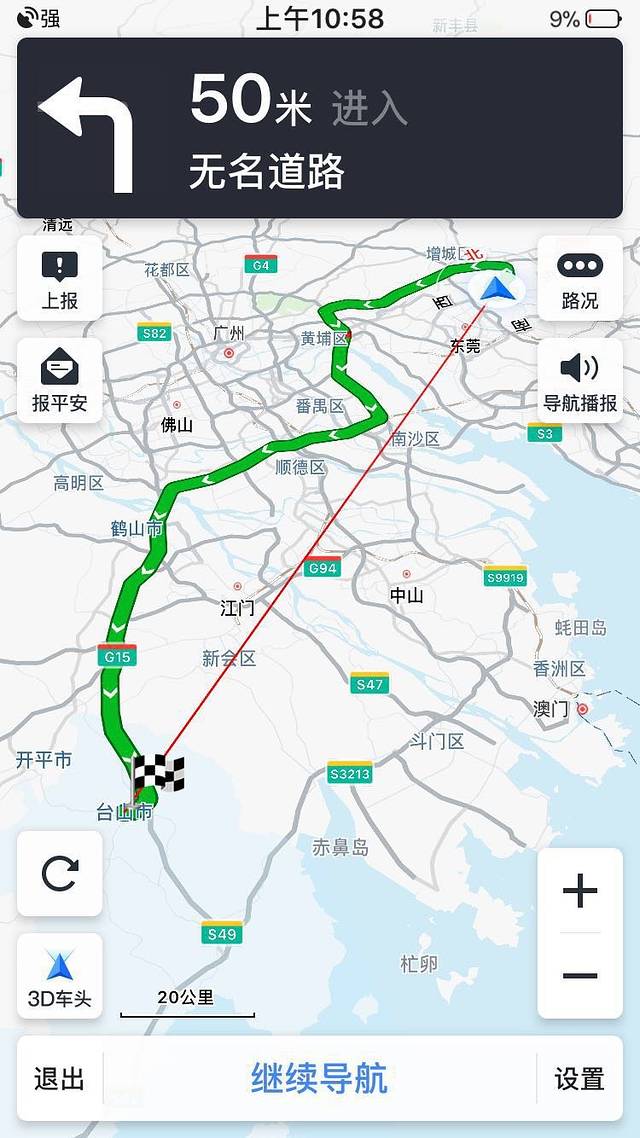The height and width of the screenshot is (1138, 640).
Task: Tap 报平安 to share safe arrival
Action: click(x=59, y=381)
